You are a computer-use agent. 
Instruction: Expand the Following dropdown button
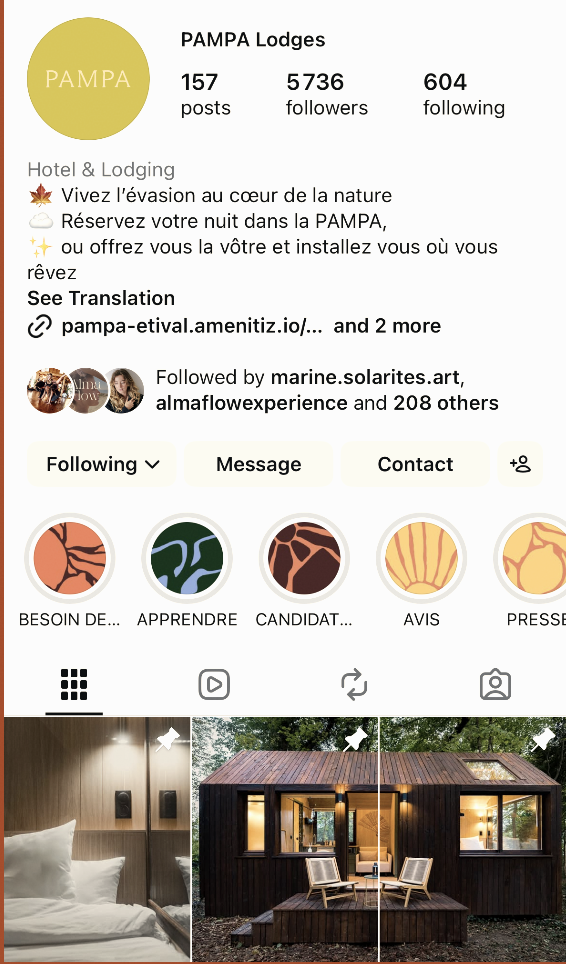point(102,464)
